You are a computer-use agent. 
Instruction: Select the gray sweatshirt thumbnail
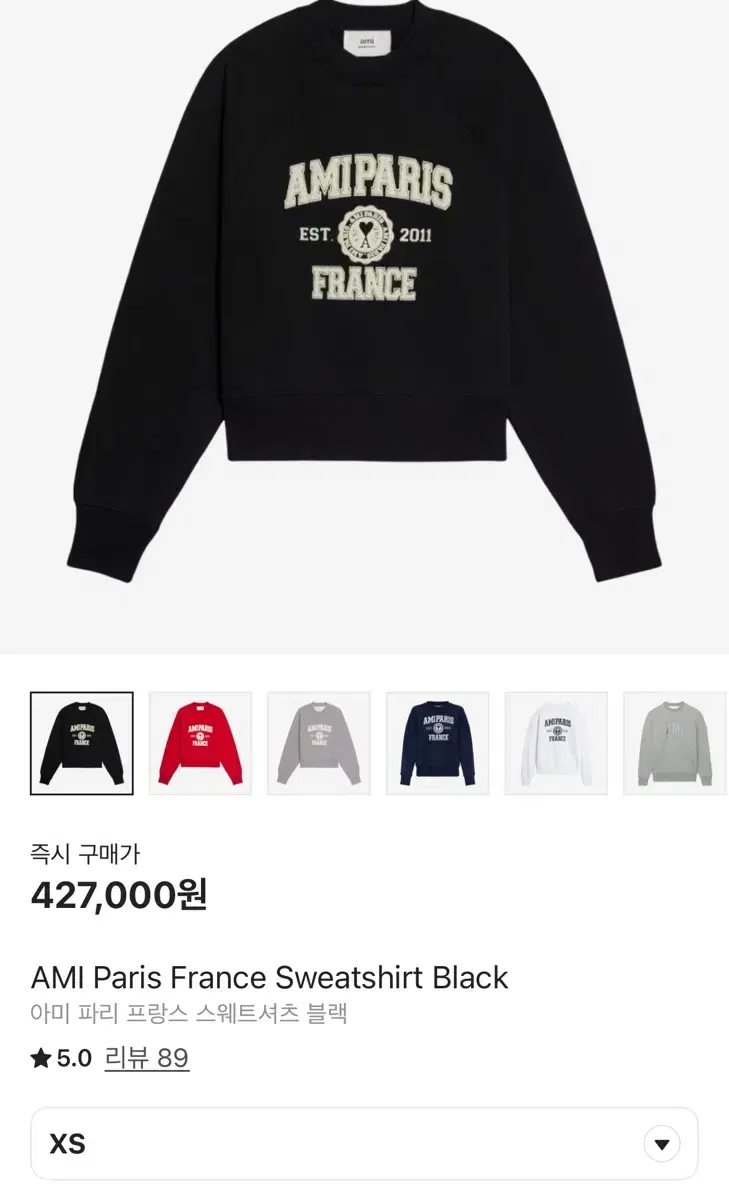[x=318, y=742]
